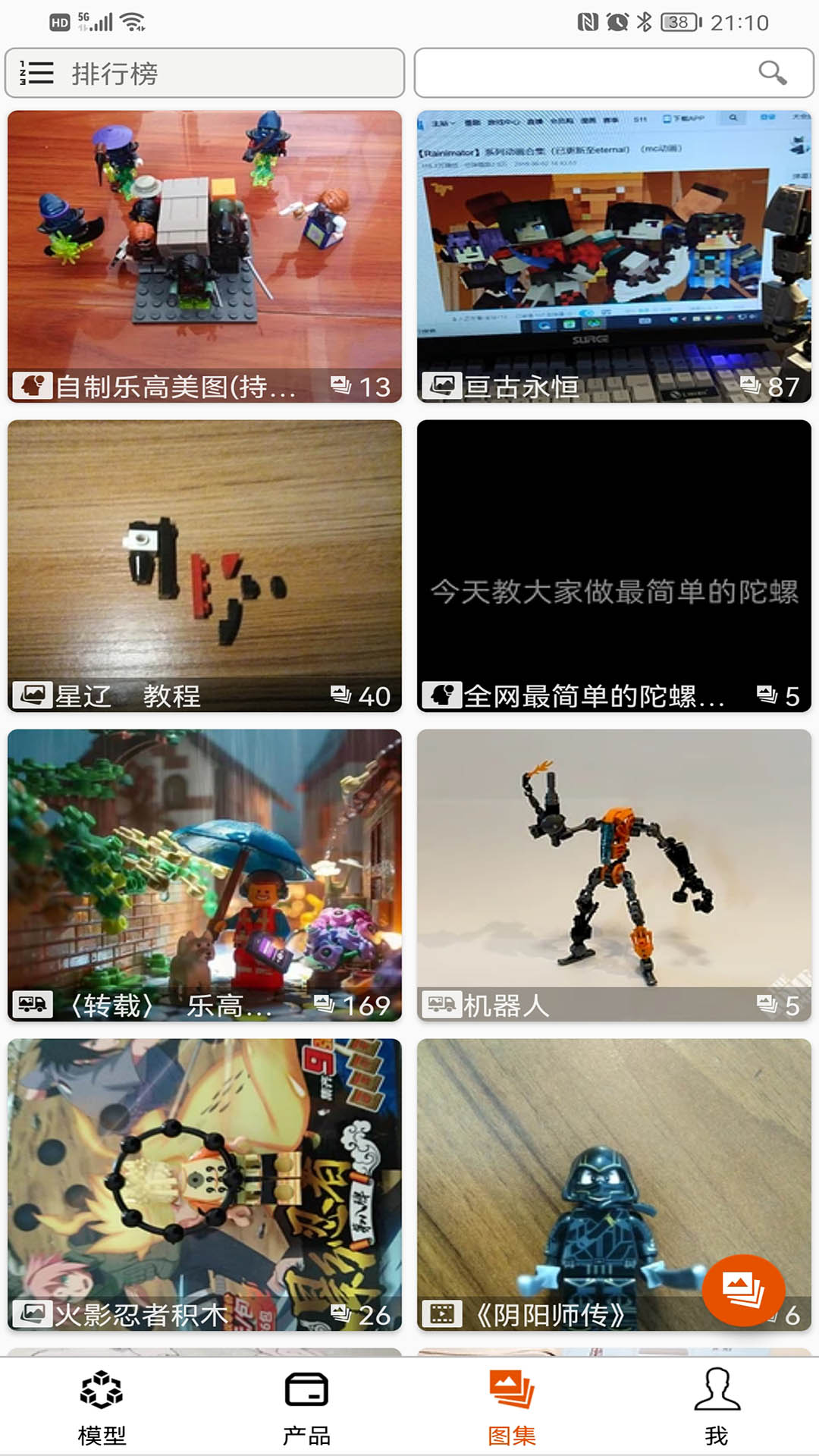
Task: Click the ranking list icon beside 排行榜
Action: click(33, 74)
